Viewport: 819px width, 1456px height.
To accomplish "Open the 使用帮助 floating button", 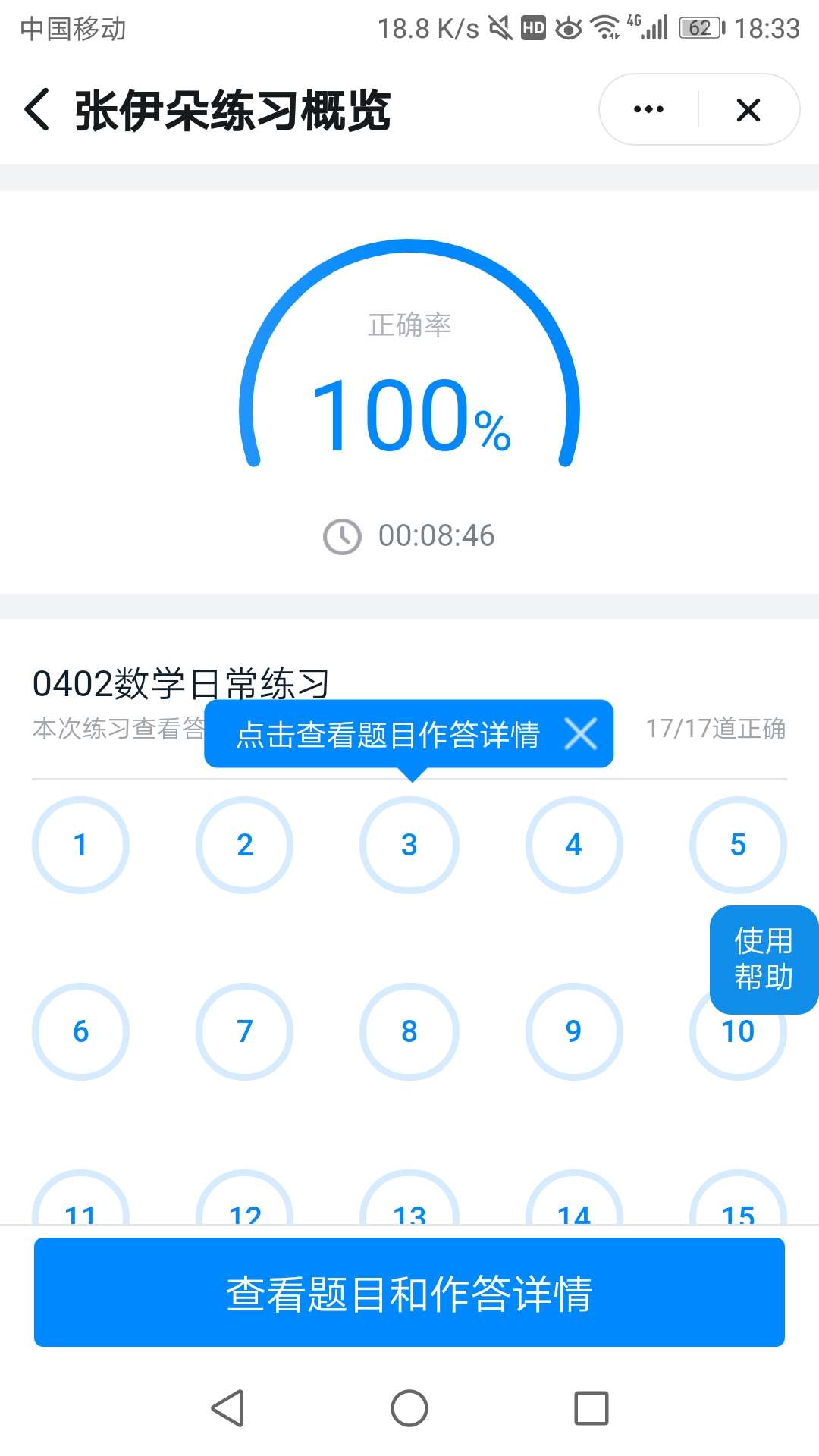I will (763, 959).
